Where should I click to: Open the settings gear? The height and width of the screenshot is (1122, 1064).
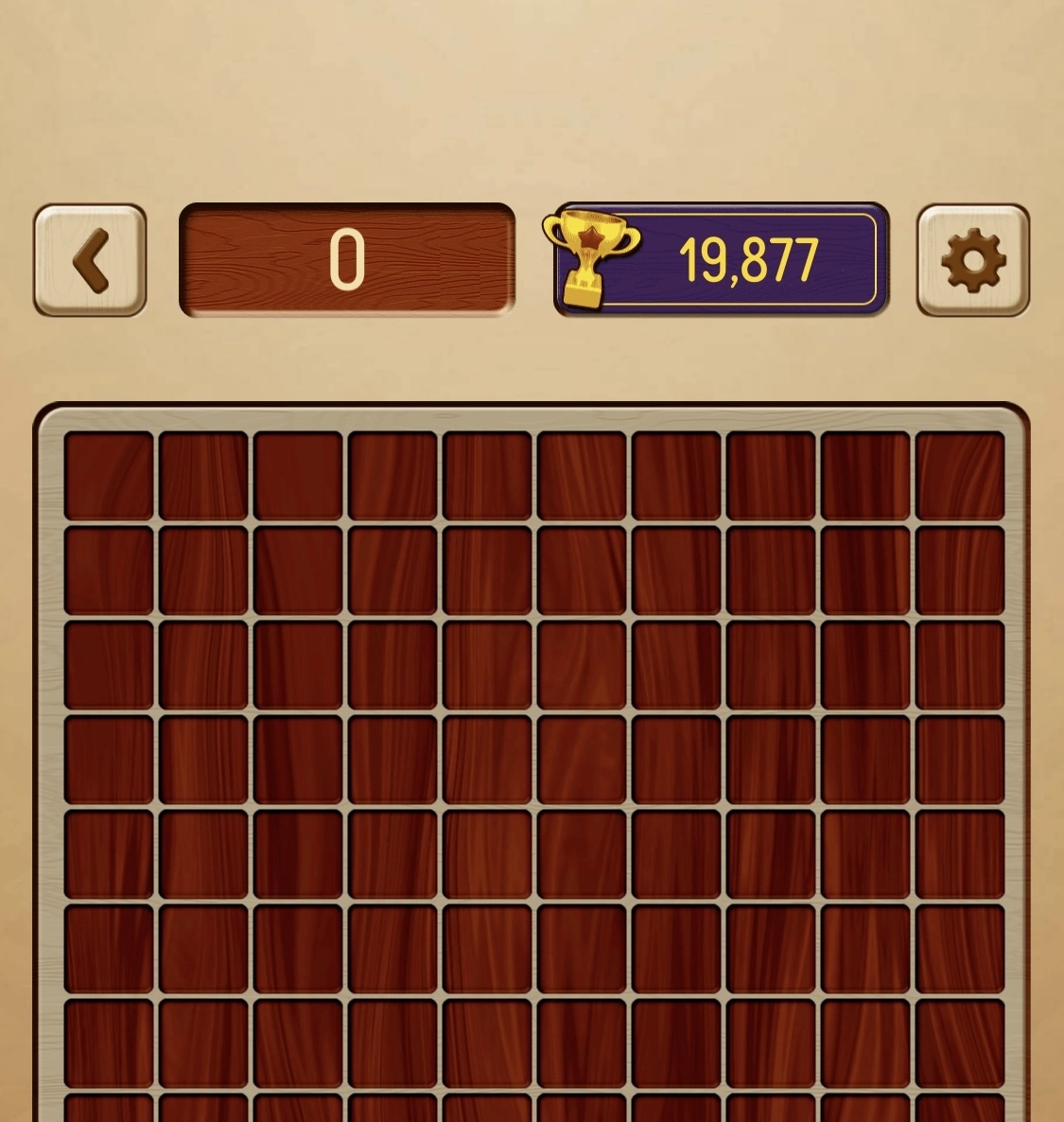pos(972,260)
